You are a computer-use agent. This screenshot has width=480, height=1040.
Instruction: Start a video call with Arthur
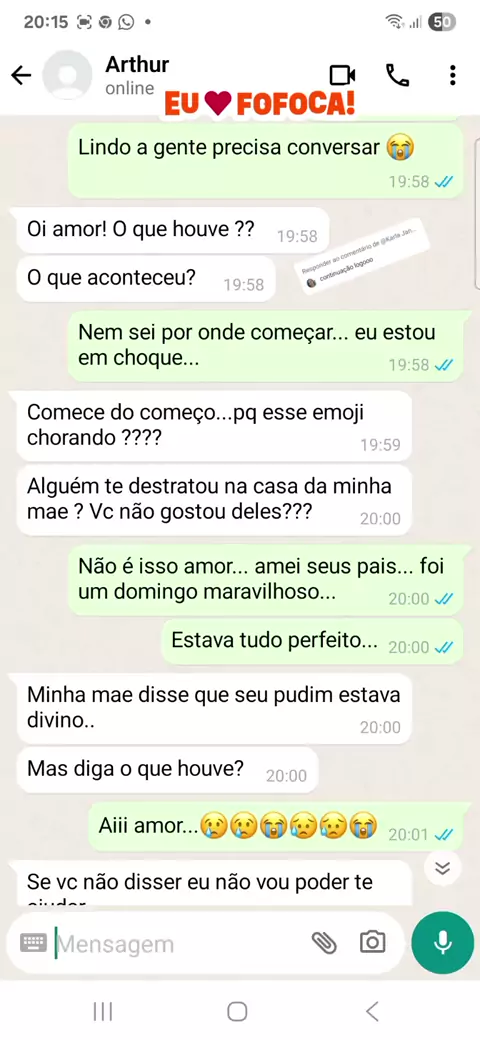click(x=343, y=76)
